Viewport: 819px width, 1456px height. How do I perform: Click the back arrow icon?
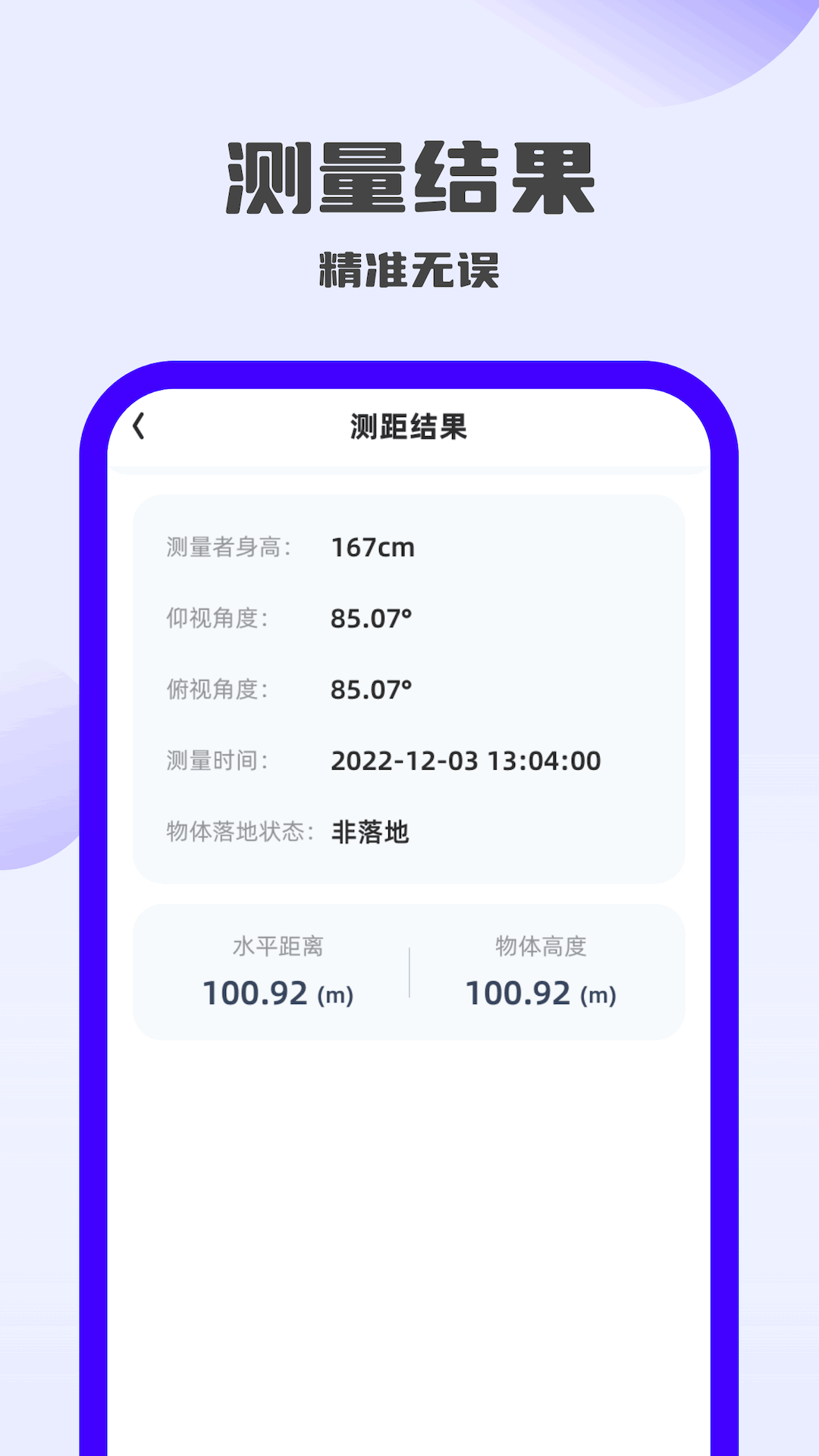click(140, 427)
